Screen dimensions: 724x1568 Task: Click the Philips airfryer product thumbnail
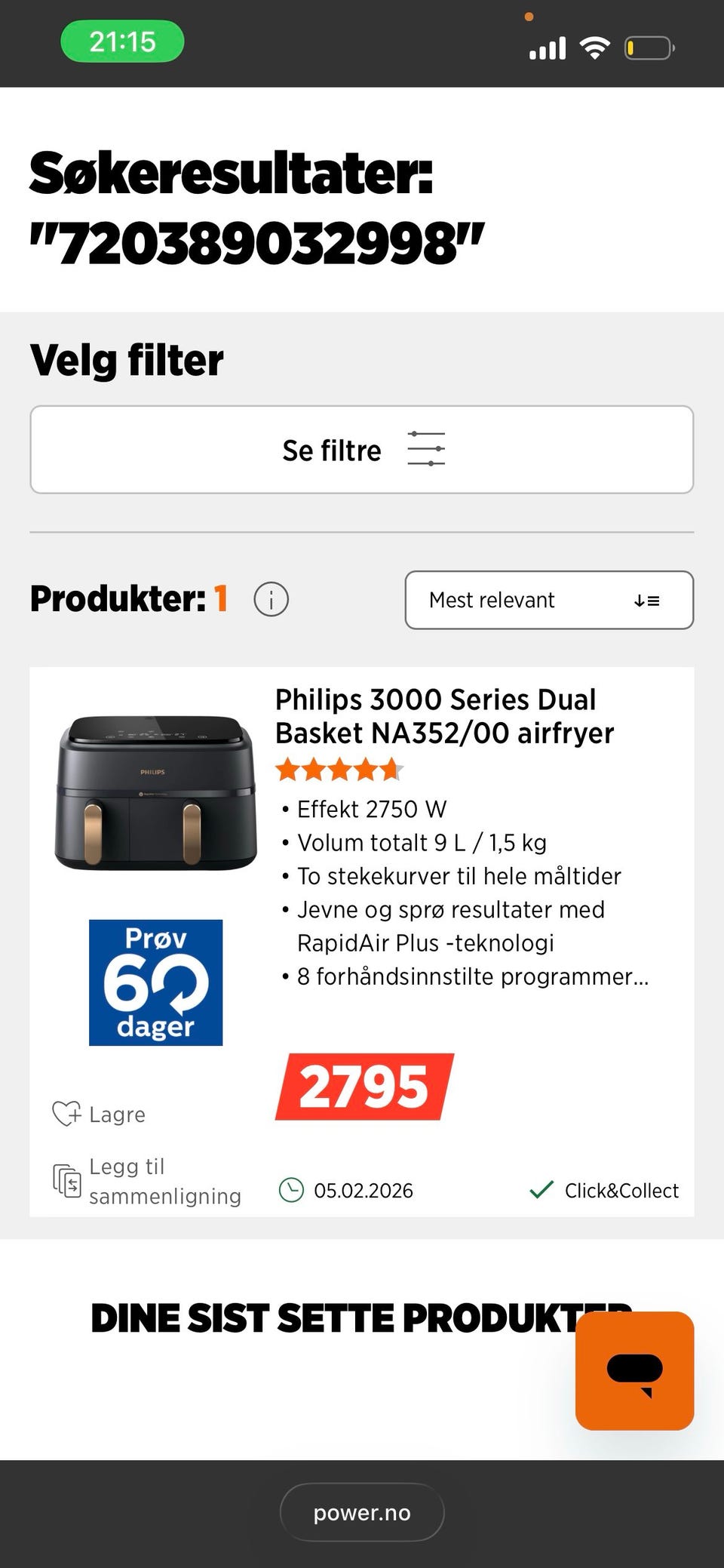pos(154,792)
